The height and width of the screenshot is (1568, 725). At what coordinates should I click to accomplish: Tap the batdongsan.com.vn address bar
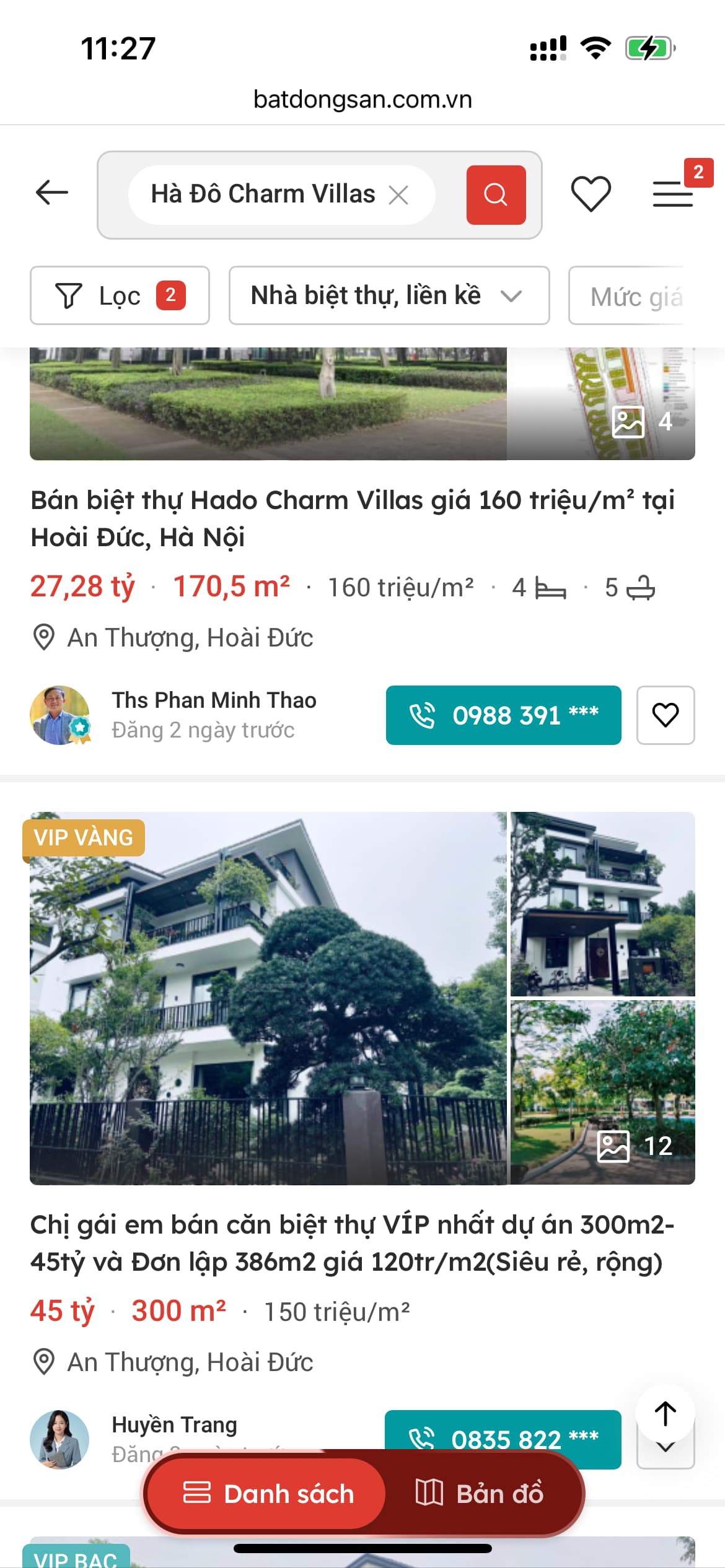tap(362, 99)
